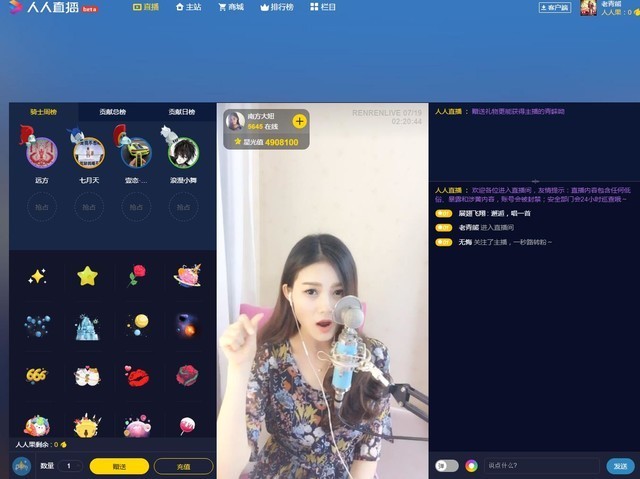This screenshot has width=640, height=479.
Task: Tap 充值 to recharge balance
Action: (x=183, y=466)
